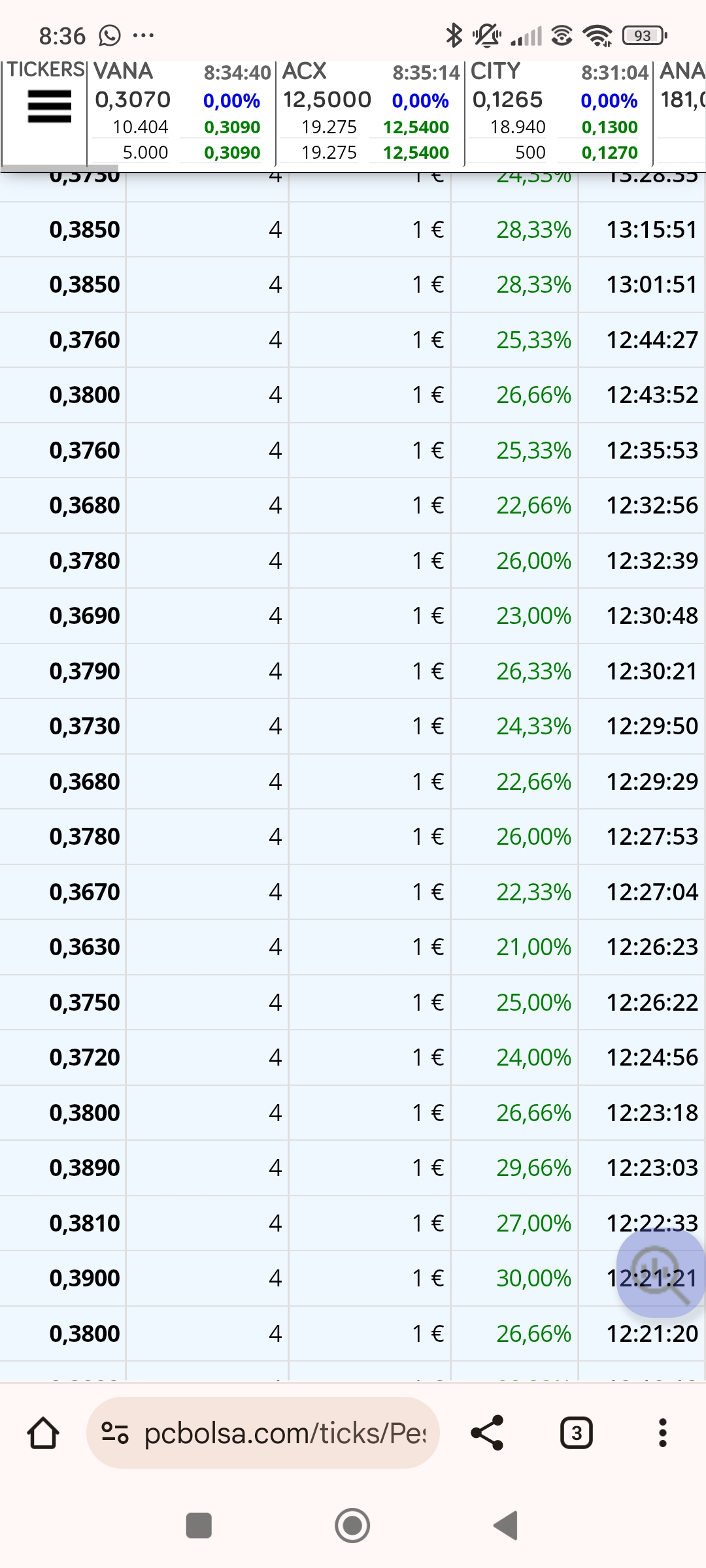706x1568 pixels.
Task: Share this page
Action: tap(487, 1433)
